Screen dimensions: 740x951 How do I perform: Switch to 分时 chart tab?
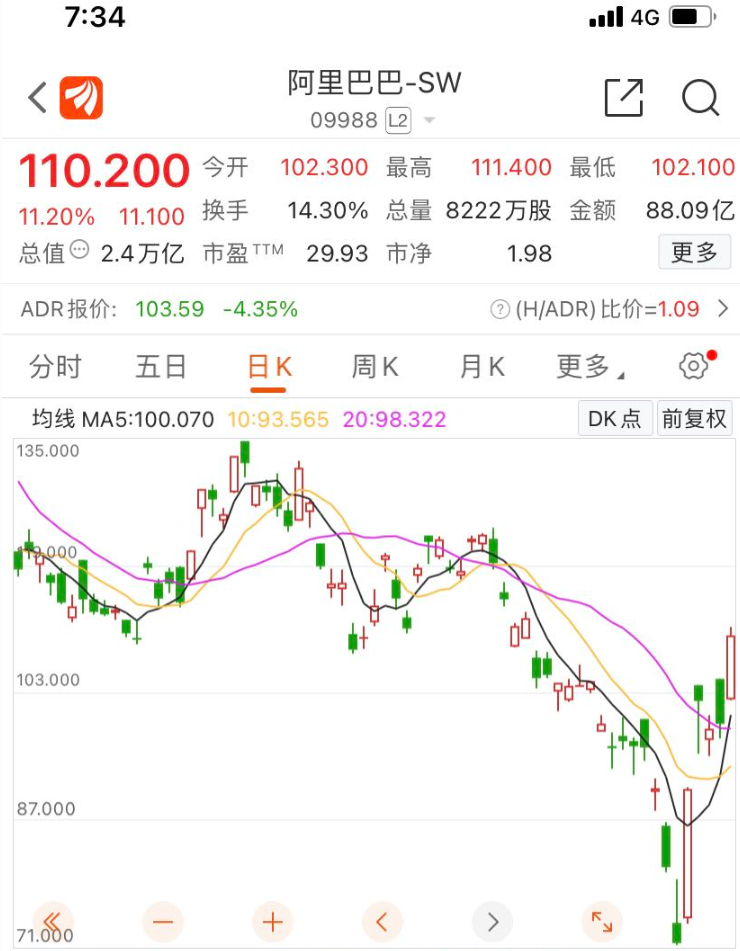pyautogui.click(x=55, y=367)
